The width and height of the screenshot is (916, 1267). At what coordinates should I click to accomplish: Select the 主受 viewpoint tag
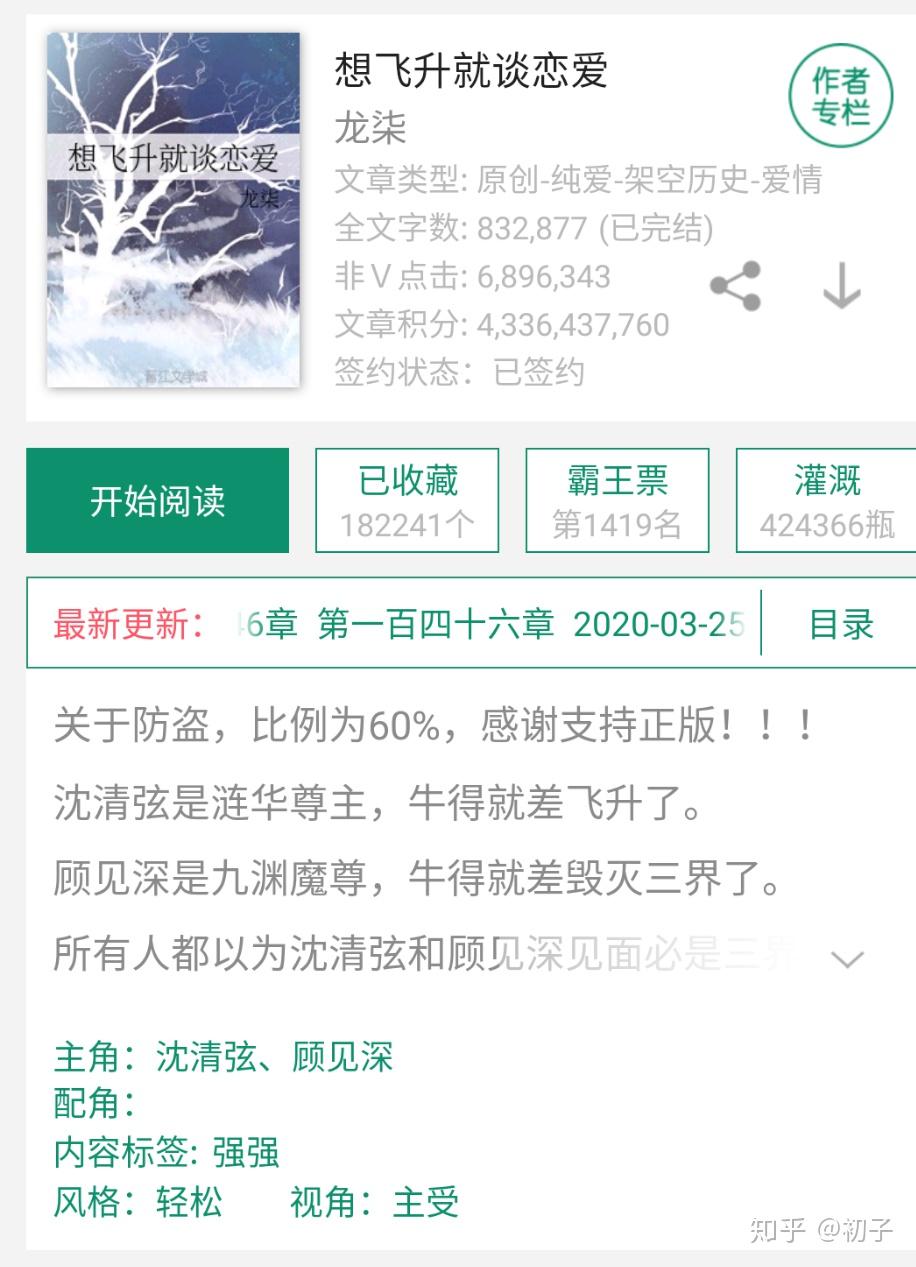tap(424, 1204)
